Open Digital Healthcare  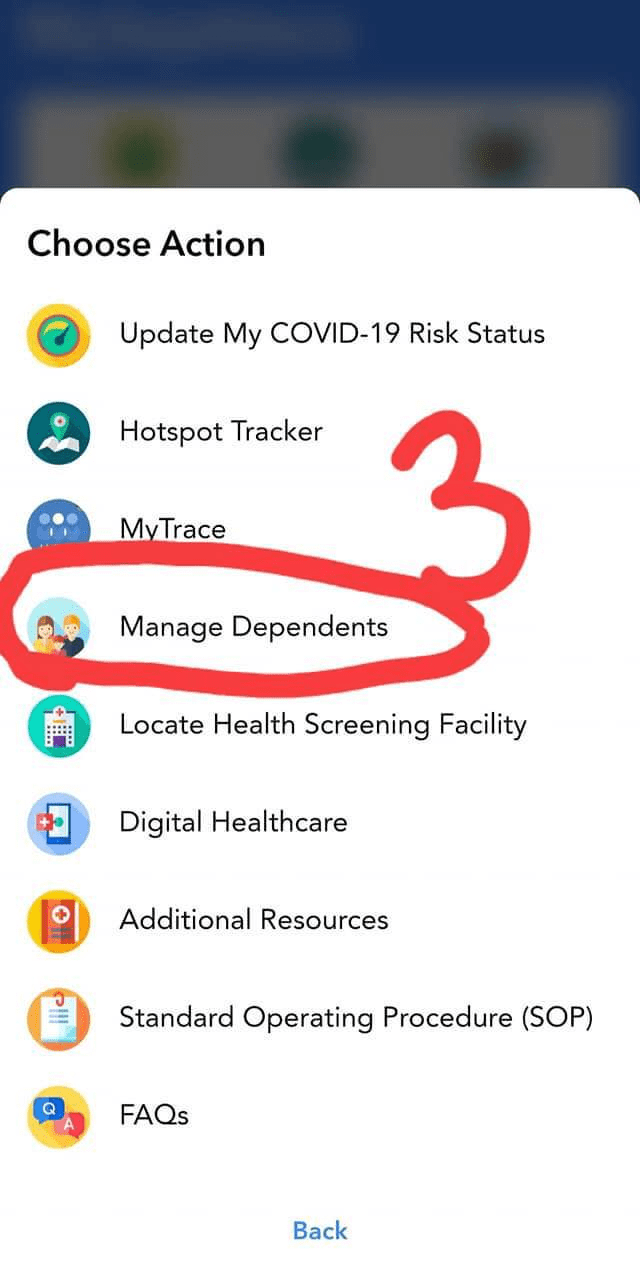pos(233,822)
